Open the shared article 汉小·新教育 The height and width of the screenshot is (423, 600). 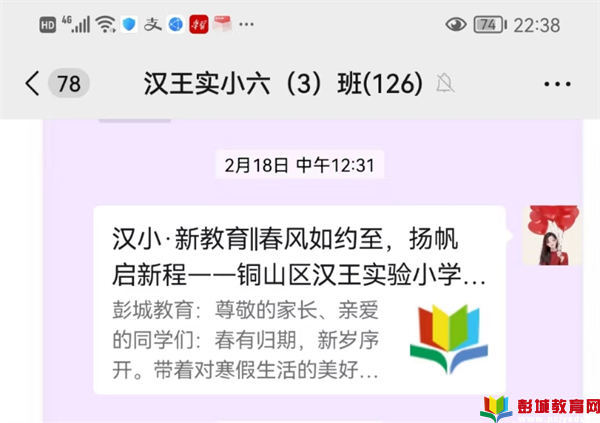pyautogui.click(x=299, y=300)
